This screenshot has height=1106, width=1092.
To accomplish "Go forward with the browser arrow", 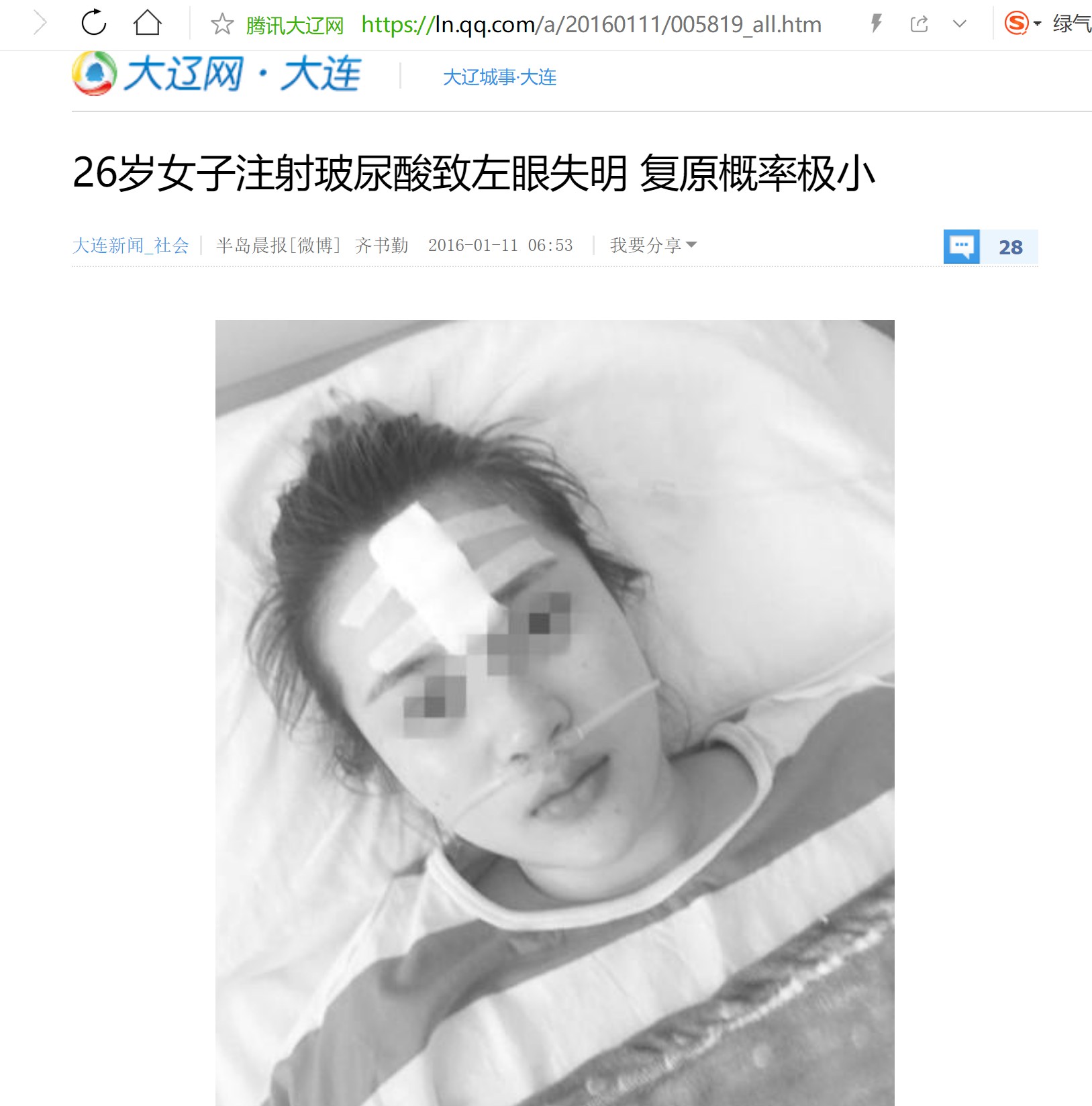I will [40, 23].
